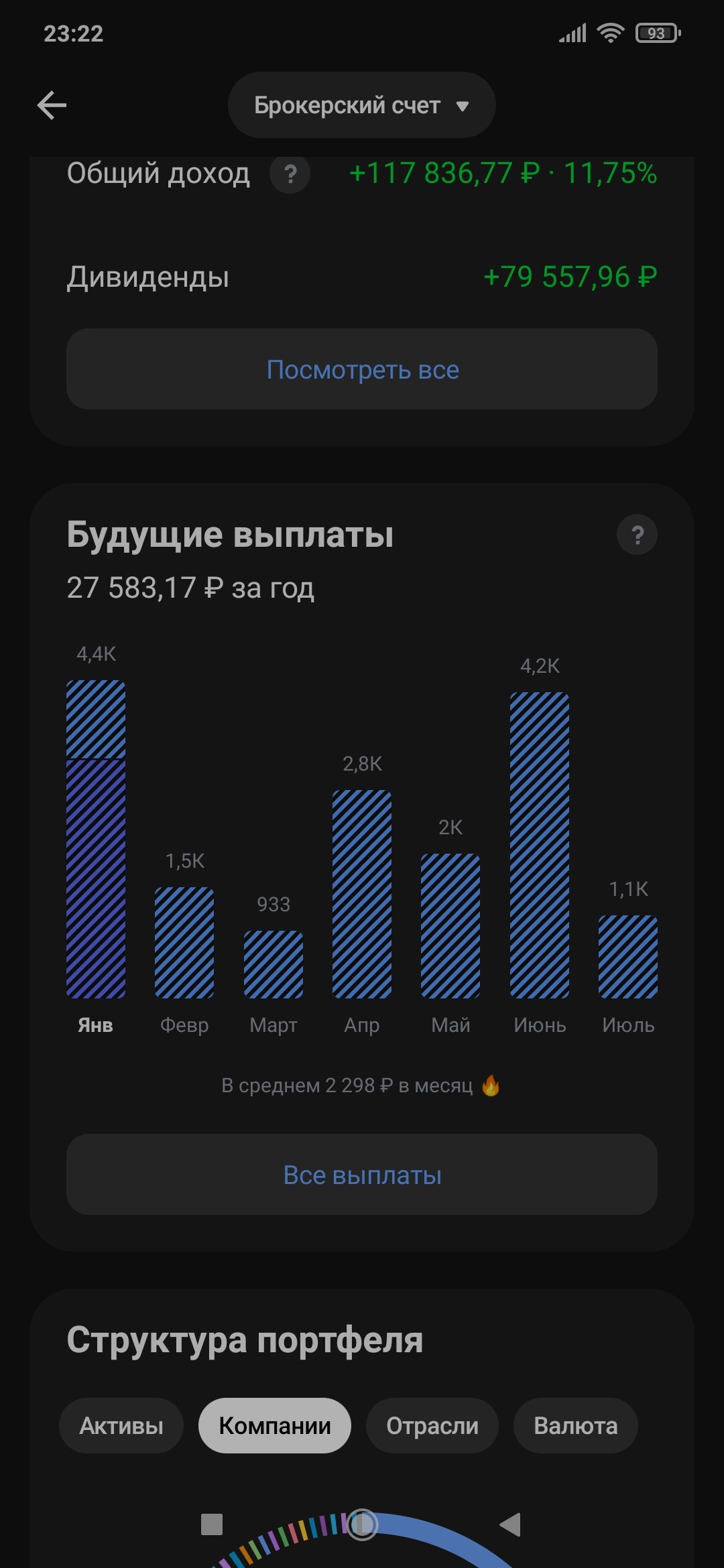Select the Март payout bar
The width and height of the screenshot is (724, 1568).
pyautogui.click(x=274, y=964)
